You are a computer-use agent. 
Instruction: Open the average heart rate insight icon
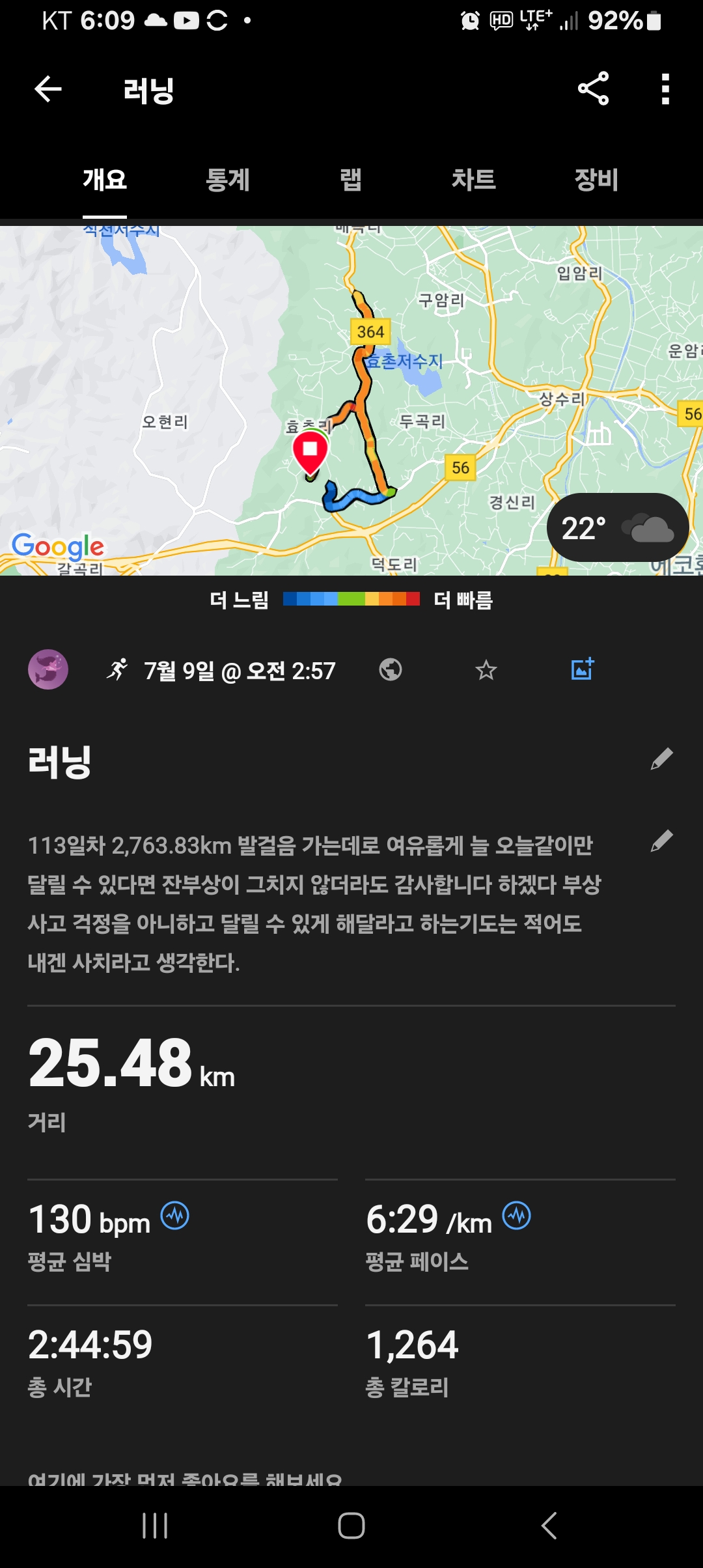[x=175, y=1215]
